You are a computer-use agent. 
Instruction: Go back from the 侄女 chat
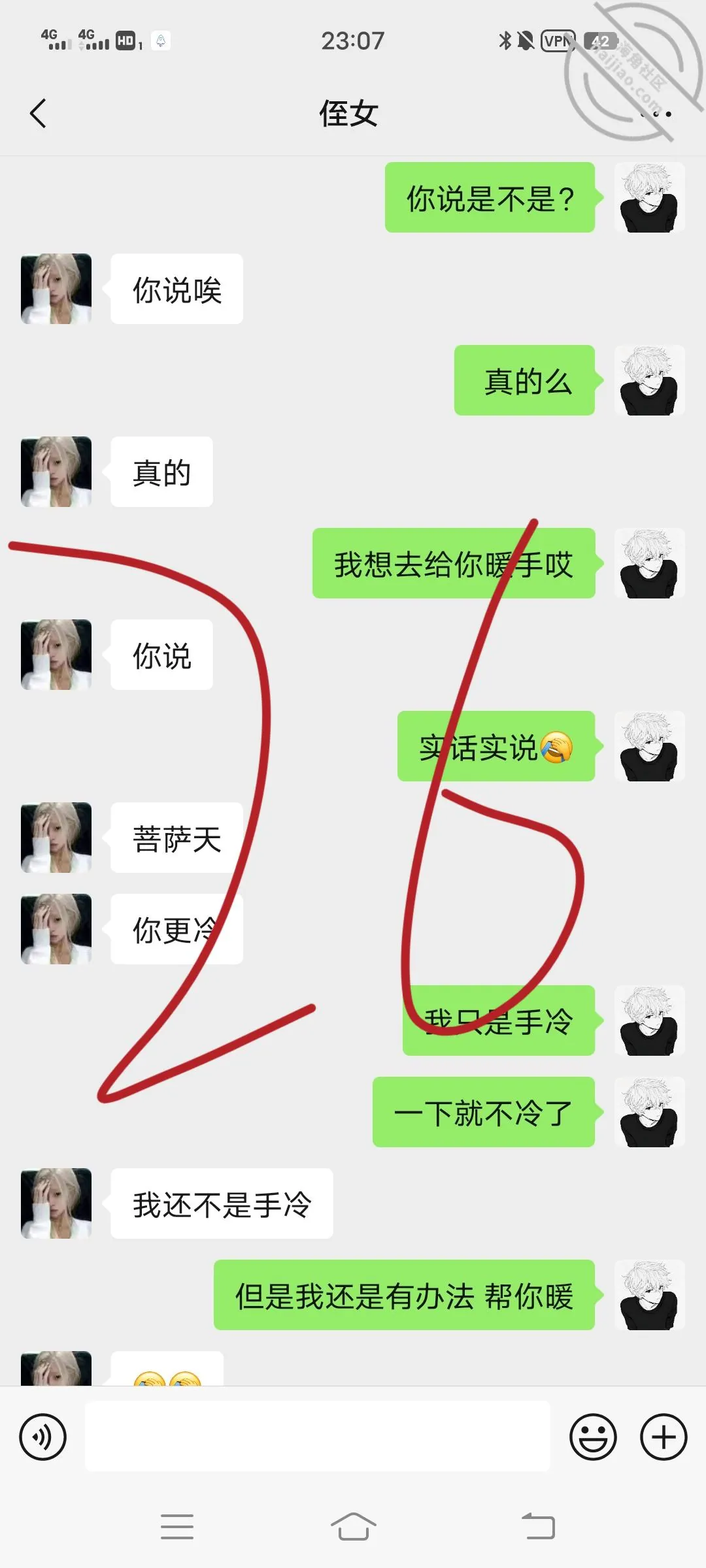pyautogui.click(x=39, y=114)
